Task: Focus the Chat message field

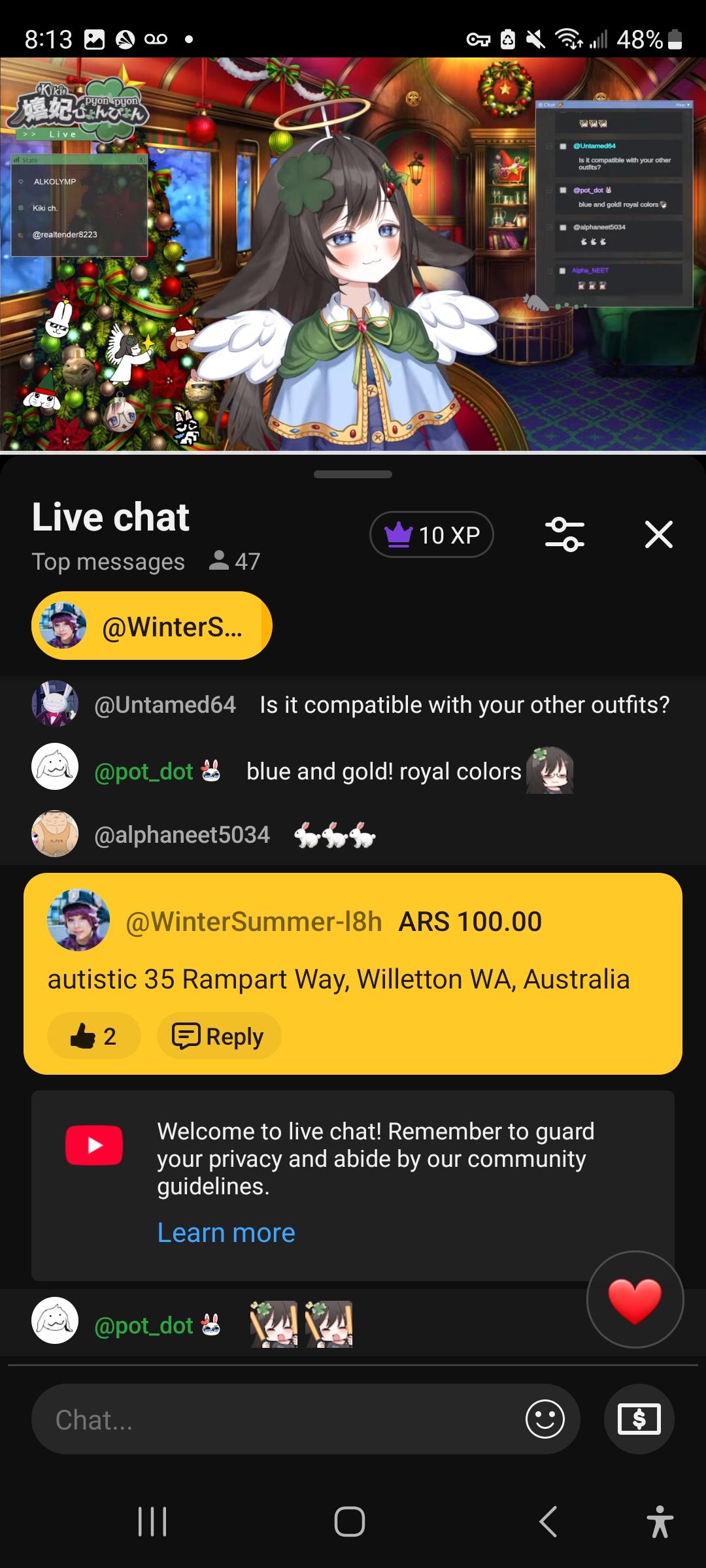Action: pos(275,1419)
